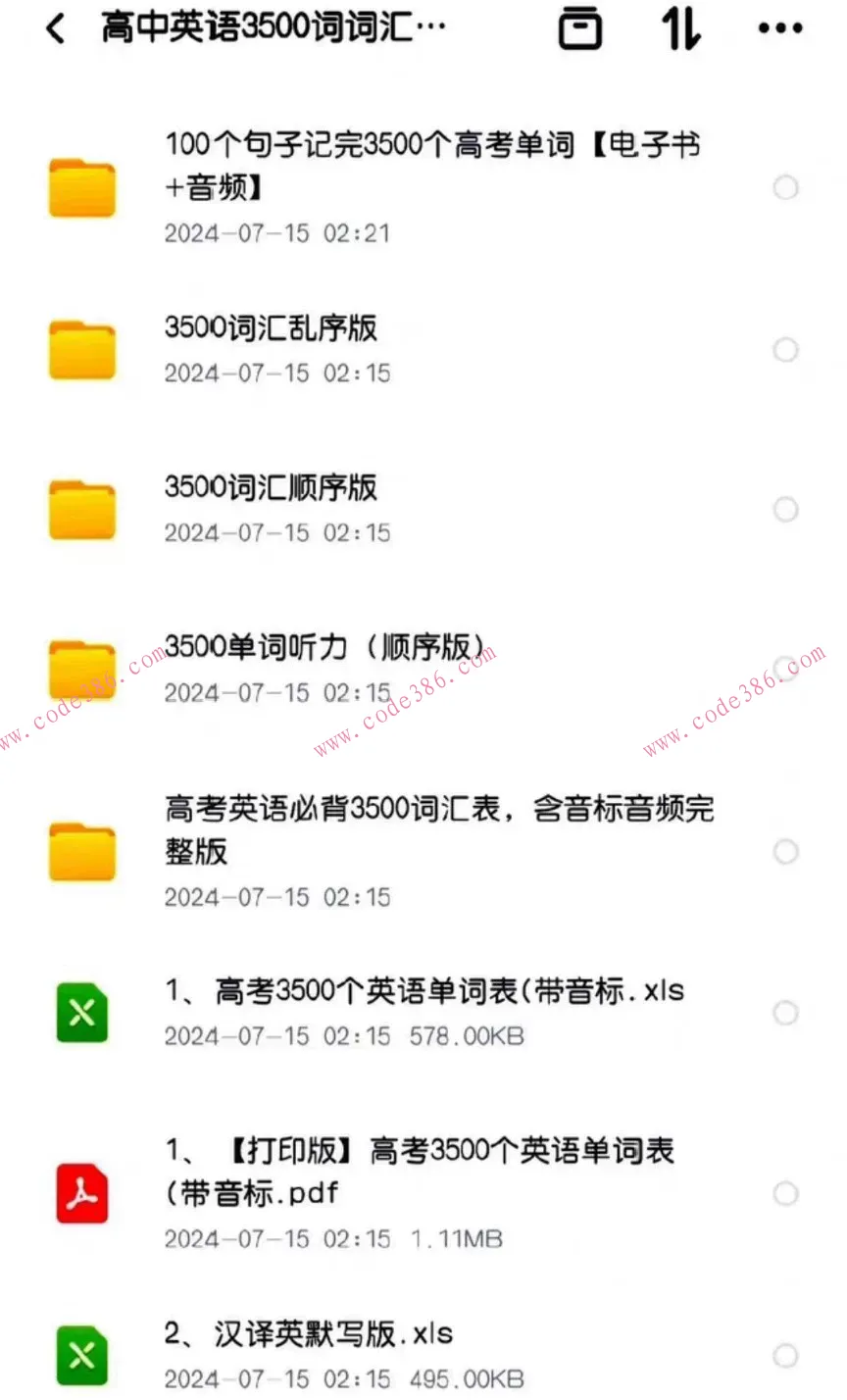Tap the sort order icon
The image size is (847, 1400).
(680, 29)
